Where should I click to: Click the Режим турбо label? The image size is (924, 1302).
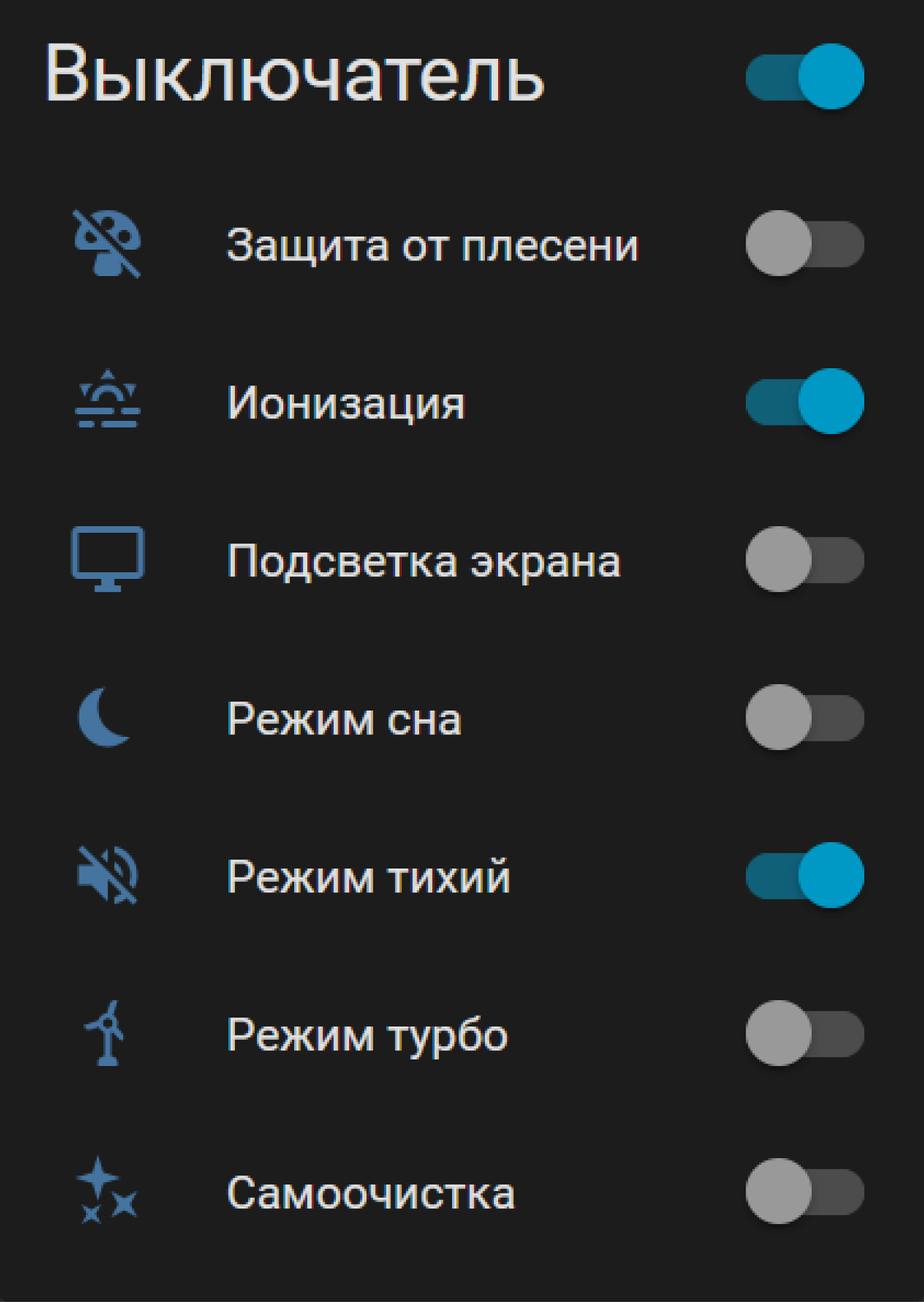click(366, 1035)
